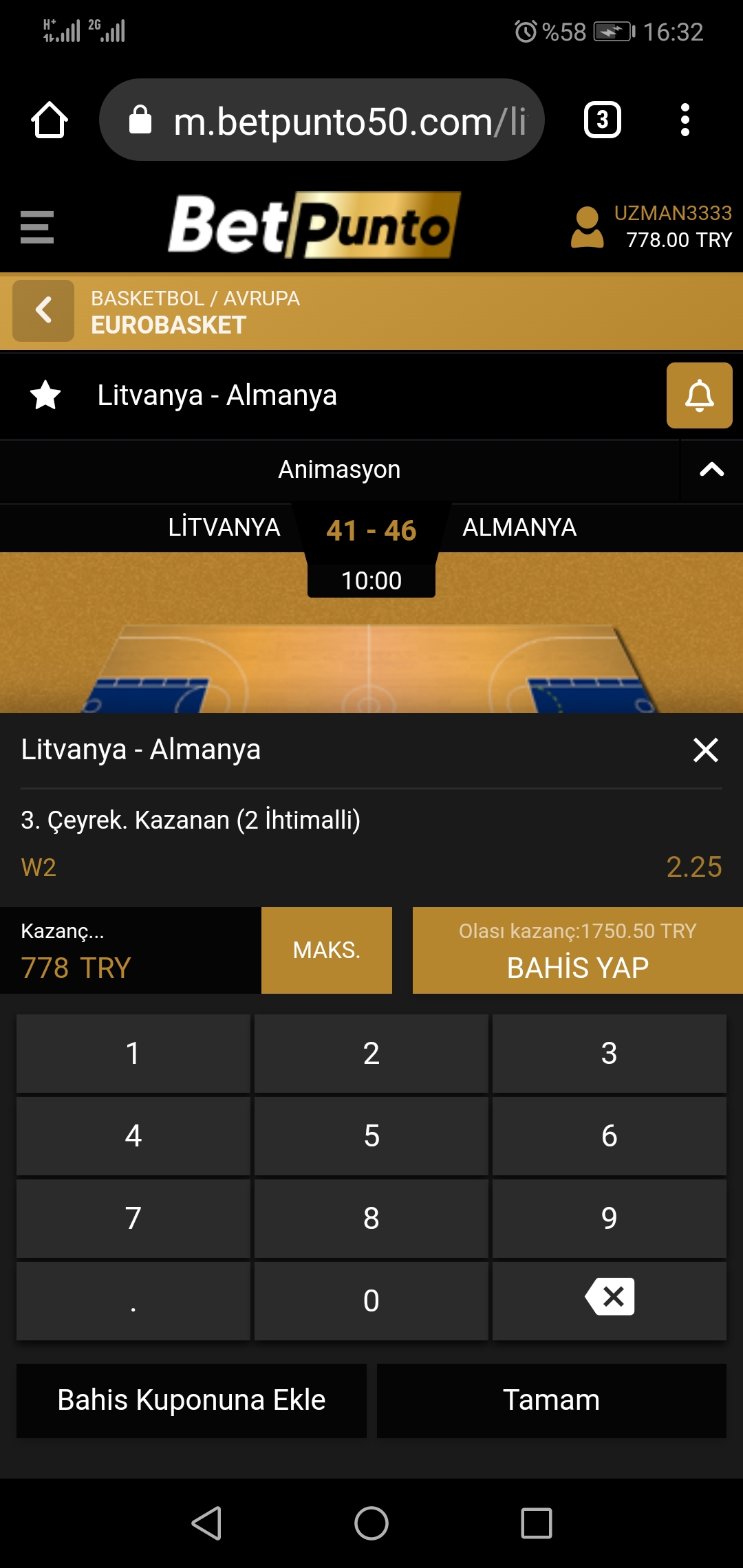The height and width of the screenshot is (1568, 743).
Task: Go back from Eurobasket page
Action: pos(43,310)
